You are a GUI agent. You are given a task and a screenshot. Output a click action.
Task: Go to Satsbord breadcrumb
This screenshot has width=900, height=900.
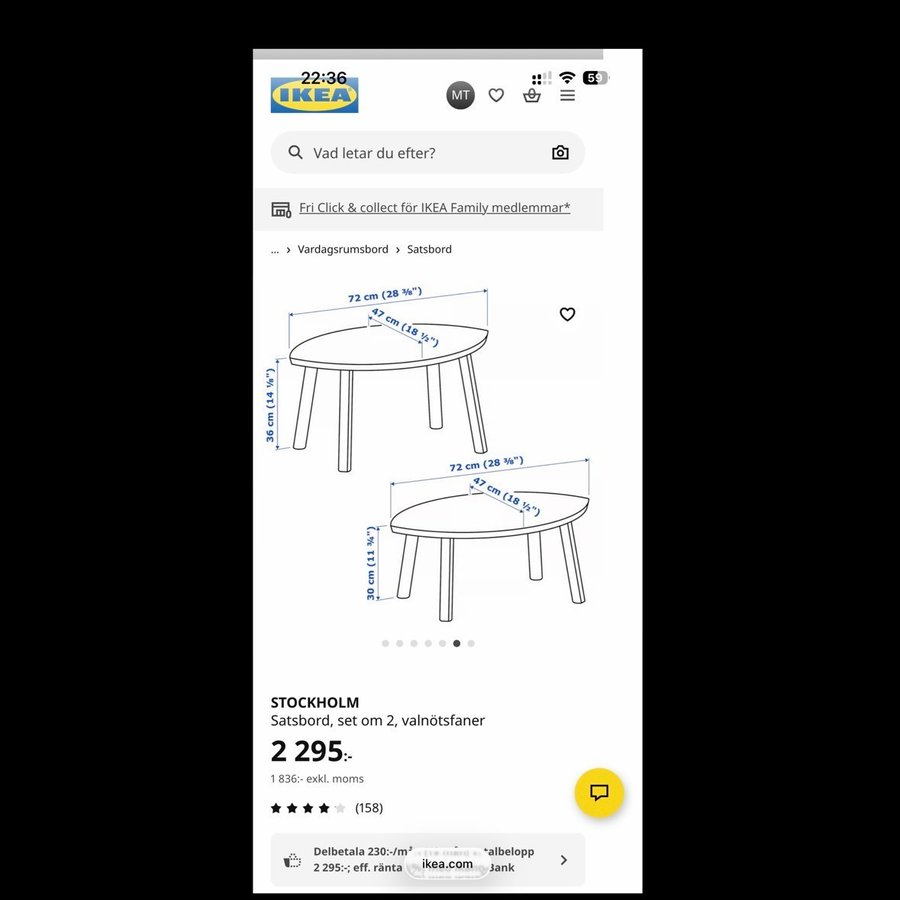429,249
